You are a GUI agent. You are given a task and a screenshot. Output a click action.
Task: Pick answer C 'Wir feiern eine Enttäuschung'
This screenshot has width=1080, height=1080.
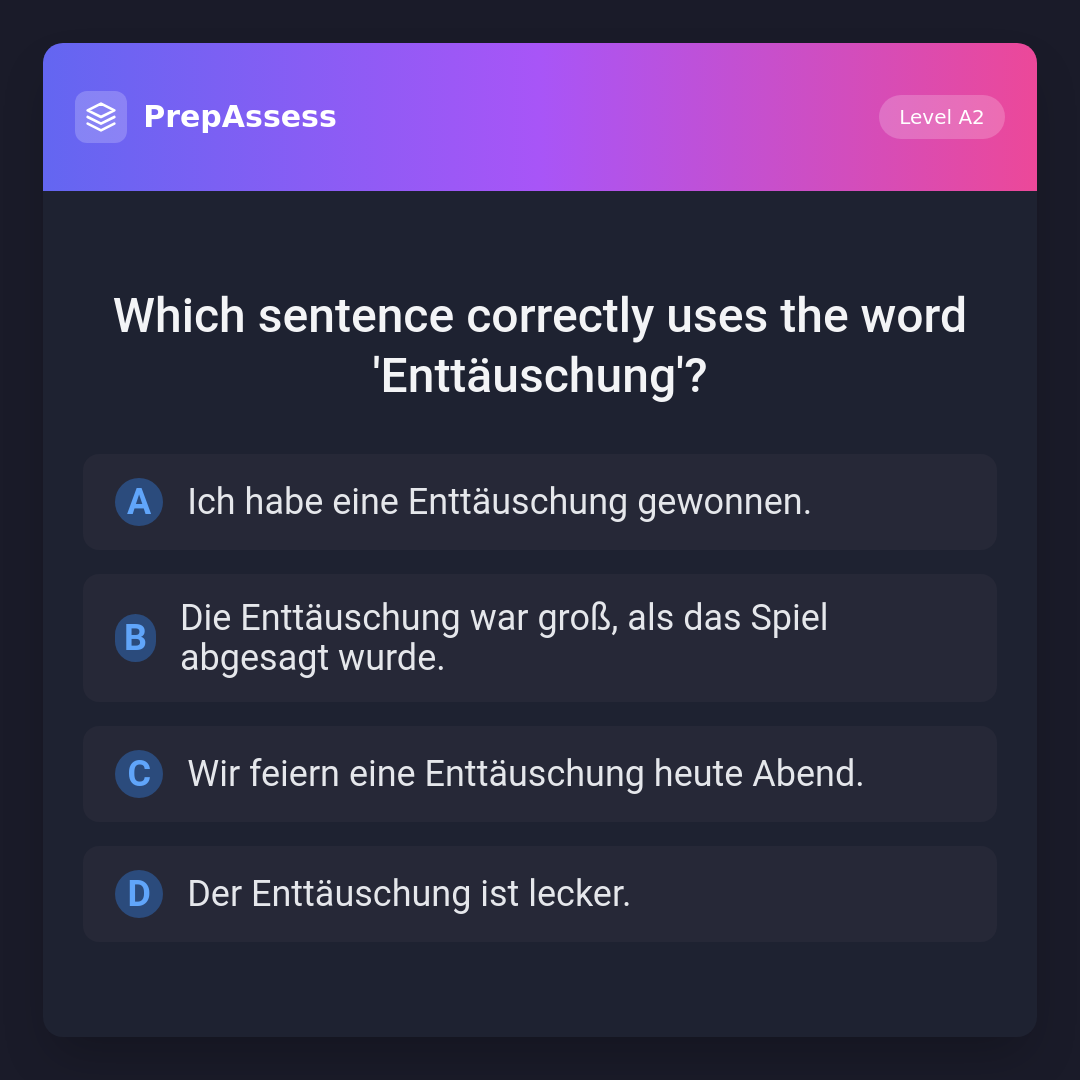539,774
